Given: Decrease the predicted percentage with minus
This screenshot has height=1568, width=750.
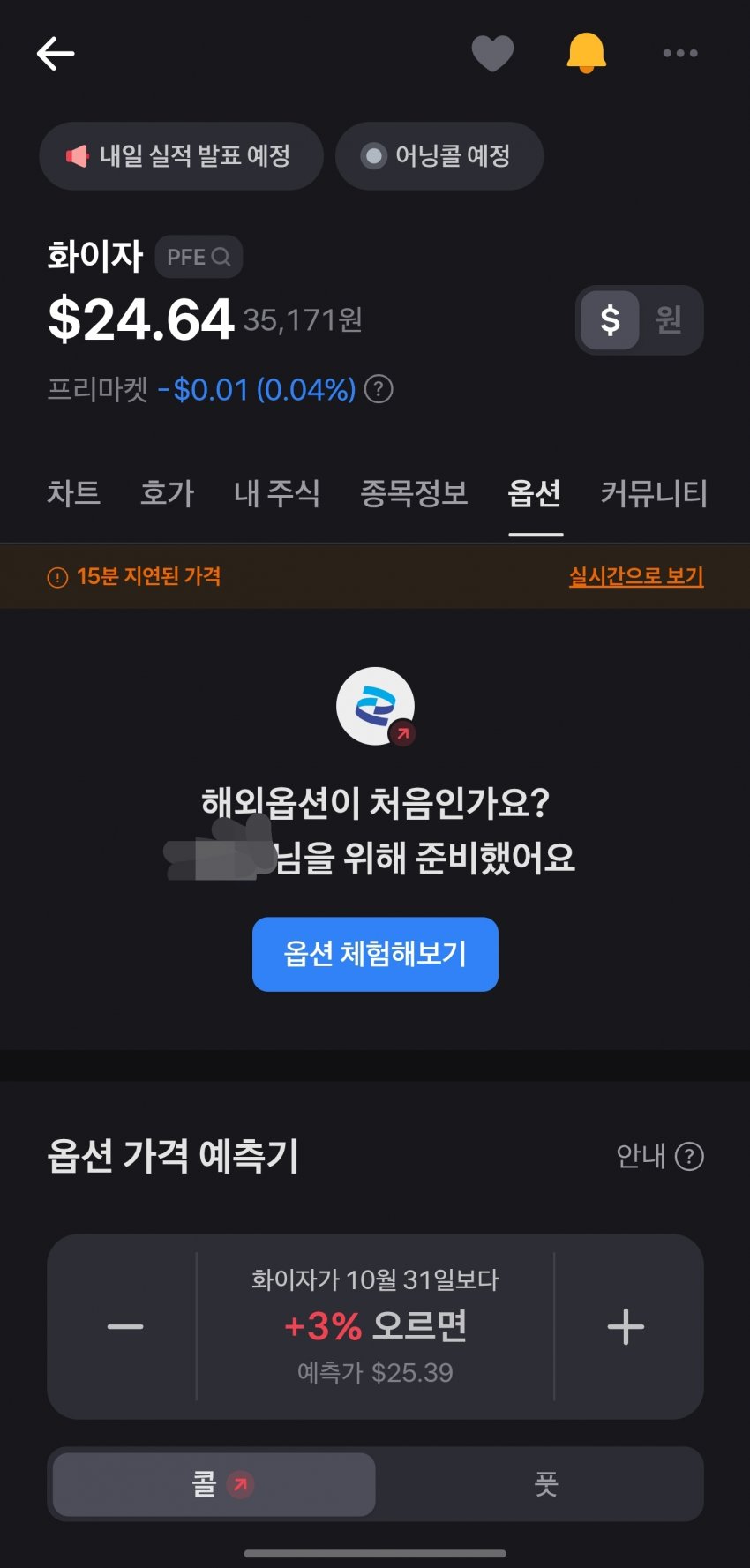Looking at the screenshot, I should [124, 1326].
